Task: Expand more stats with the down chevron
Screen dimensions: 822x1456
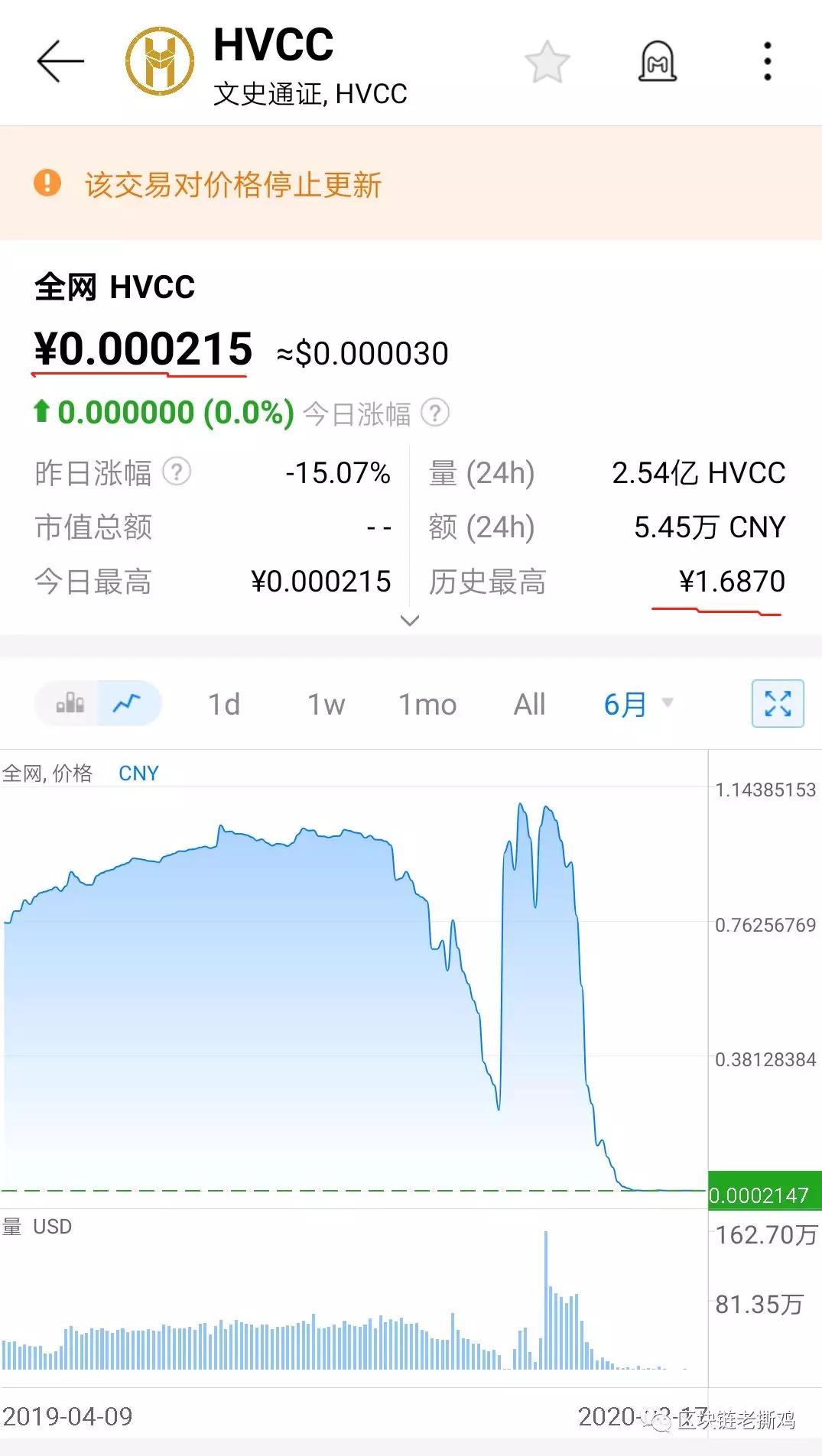Action: coord(410,620)
